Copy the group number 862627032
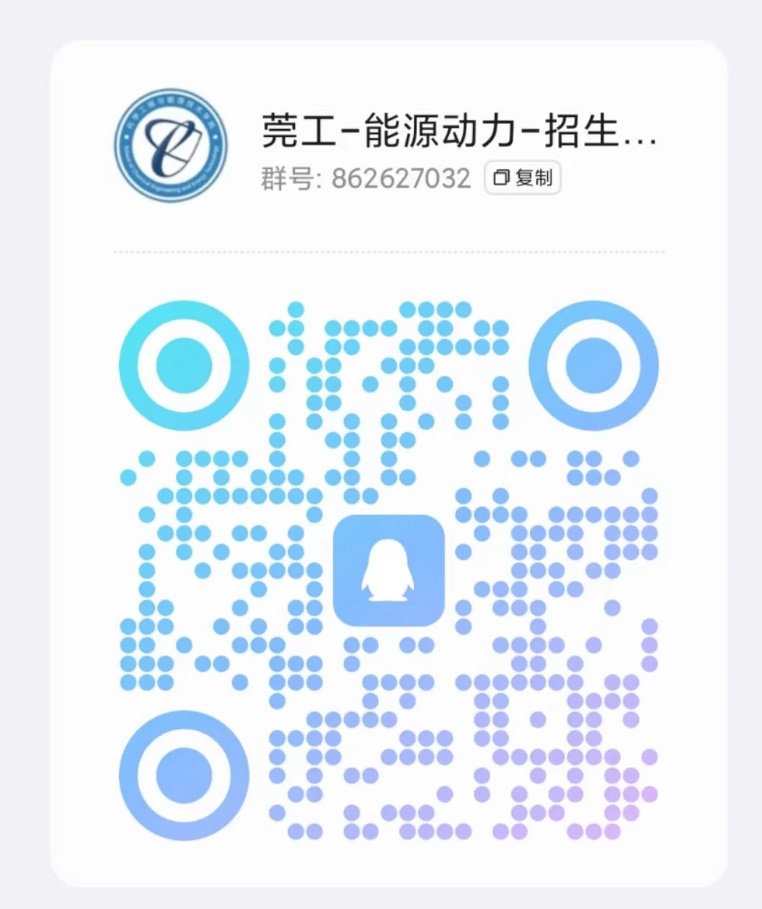The width and height of the screenshot is (762, 909). (522, 178)
